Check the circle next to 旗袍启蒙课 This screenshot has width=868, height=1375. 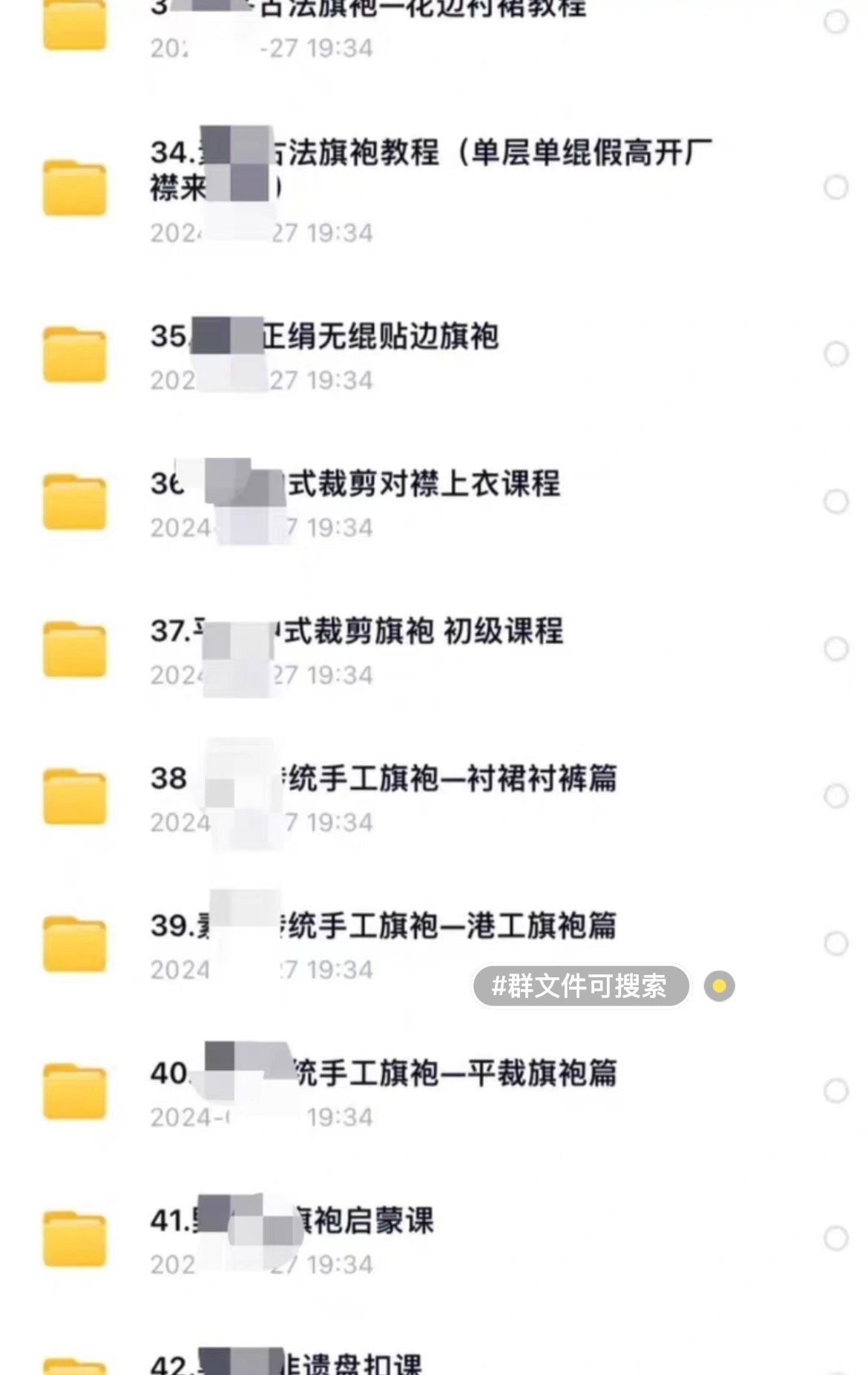click(x=836, y=1238)
